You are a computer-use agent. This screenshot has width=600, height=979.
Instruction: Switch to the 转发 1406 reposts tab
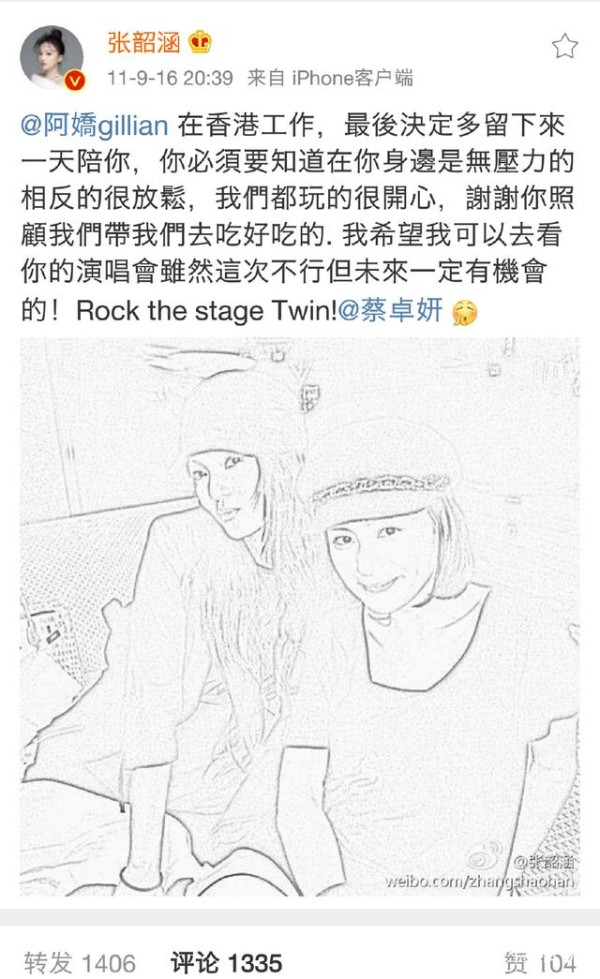pyautogui.click(x=79, y=962)
